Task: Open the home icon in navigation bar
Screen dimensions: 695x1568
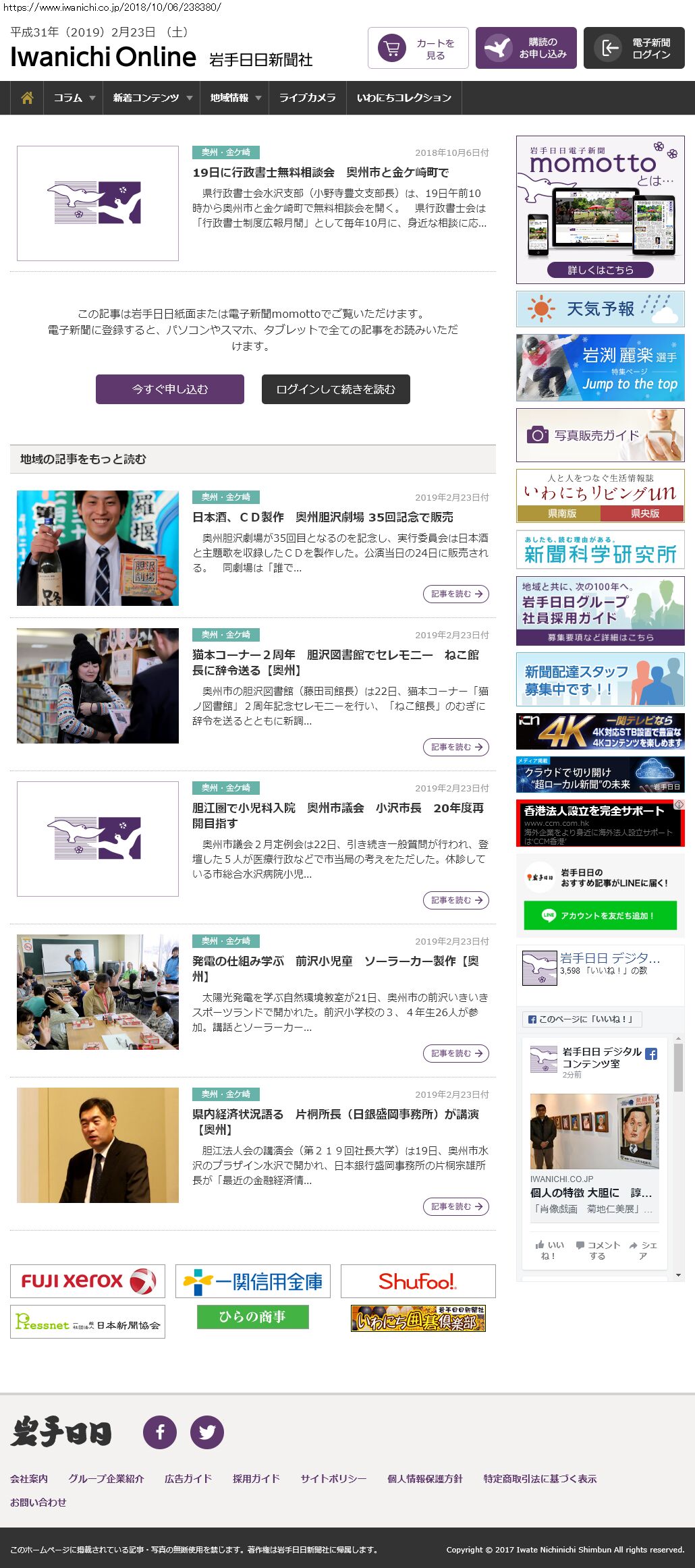Action: (x=27, y=98)
